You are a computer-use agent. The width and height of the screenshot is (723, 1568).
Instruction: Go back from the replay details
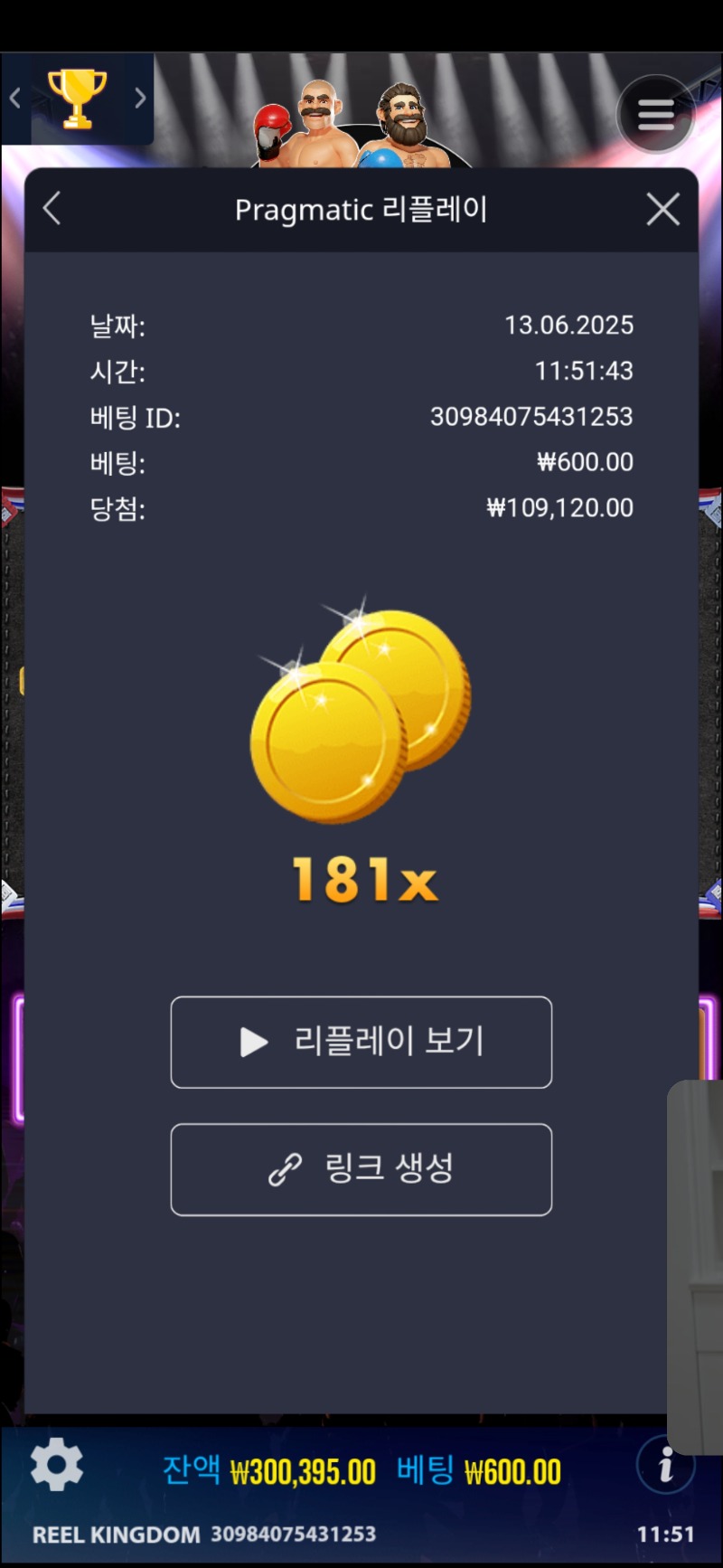click(x=52, y=209)
